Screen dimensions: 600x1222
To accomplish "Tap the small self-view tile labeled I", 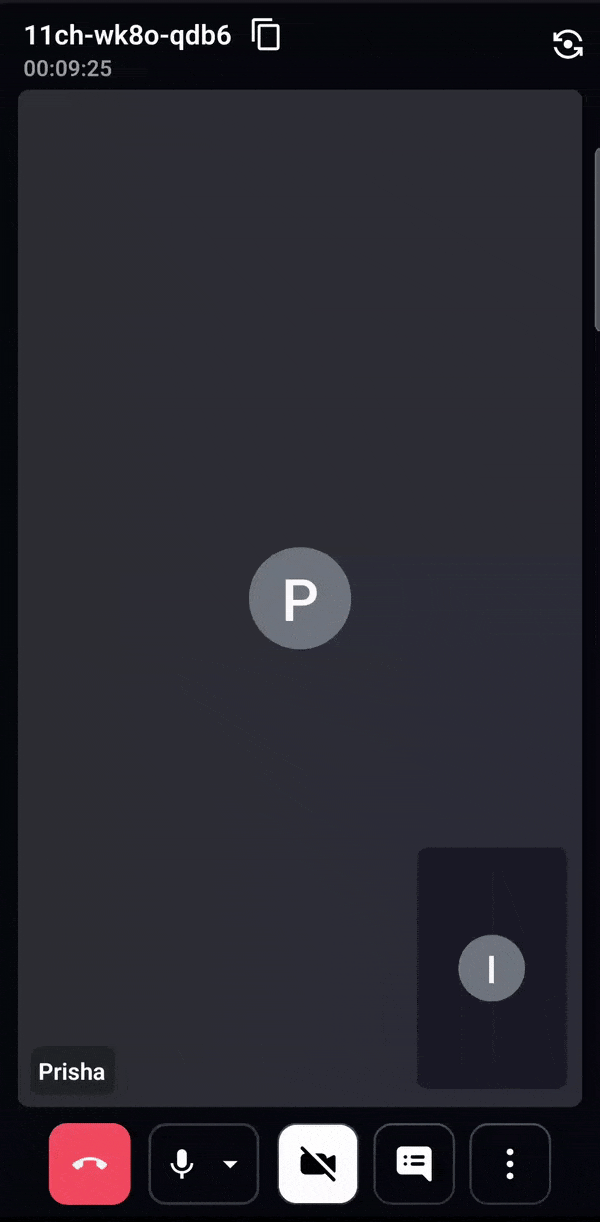I will (492, 968).
